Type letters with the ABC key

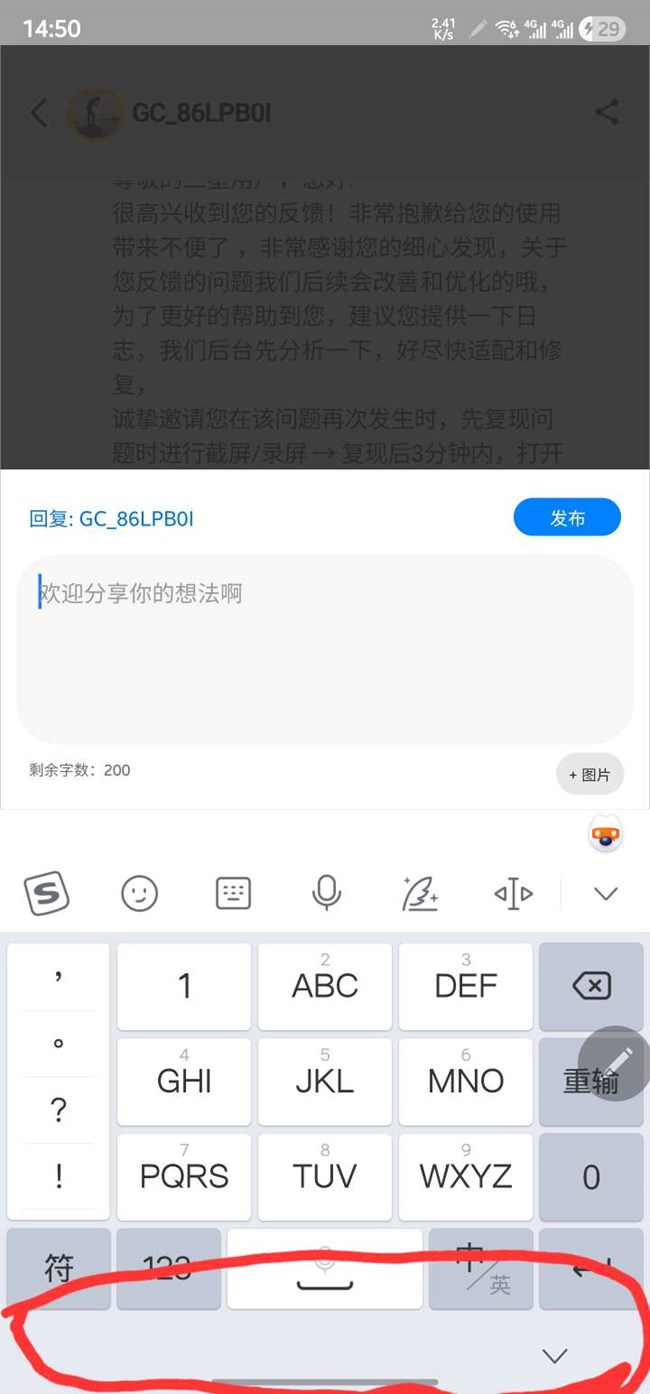(x=324, y=986)
